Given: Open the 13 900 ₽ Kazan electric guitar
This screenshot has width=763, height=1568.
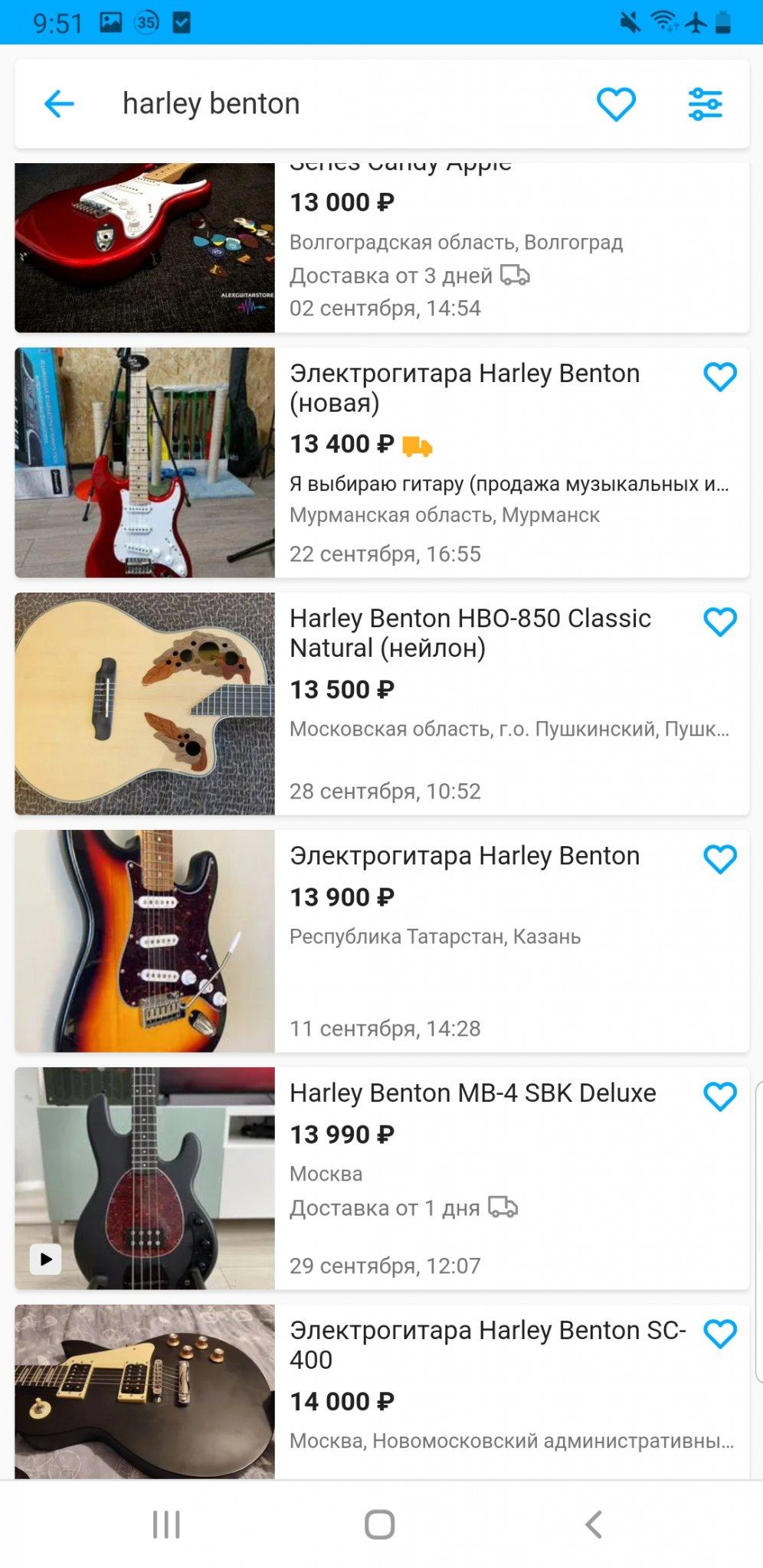Looking at the screenshot, I should click(464, 856).
